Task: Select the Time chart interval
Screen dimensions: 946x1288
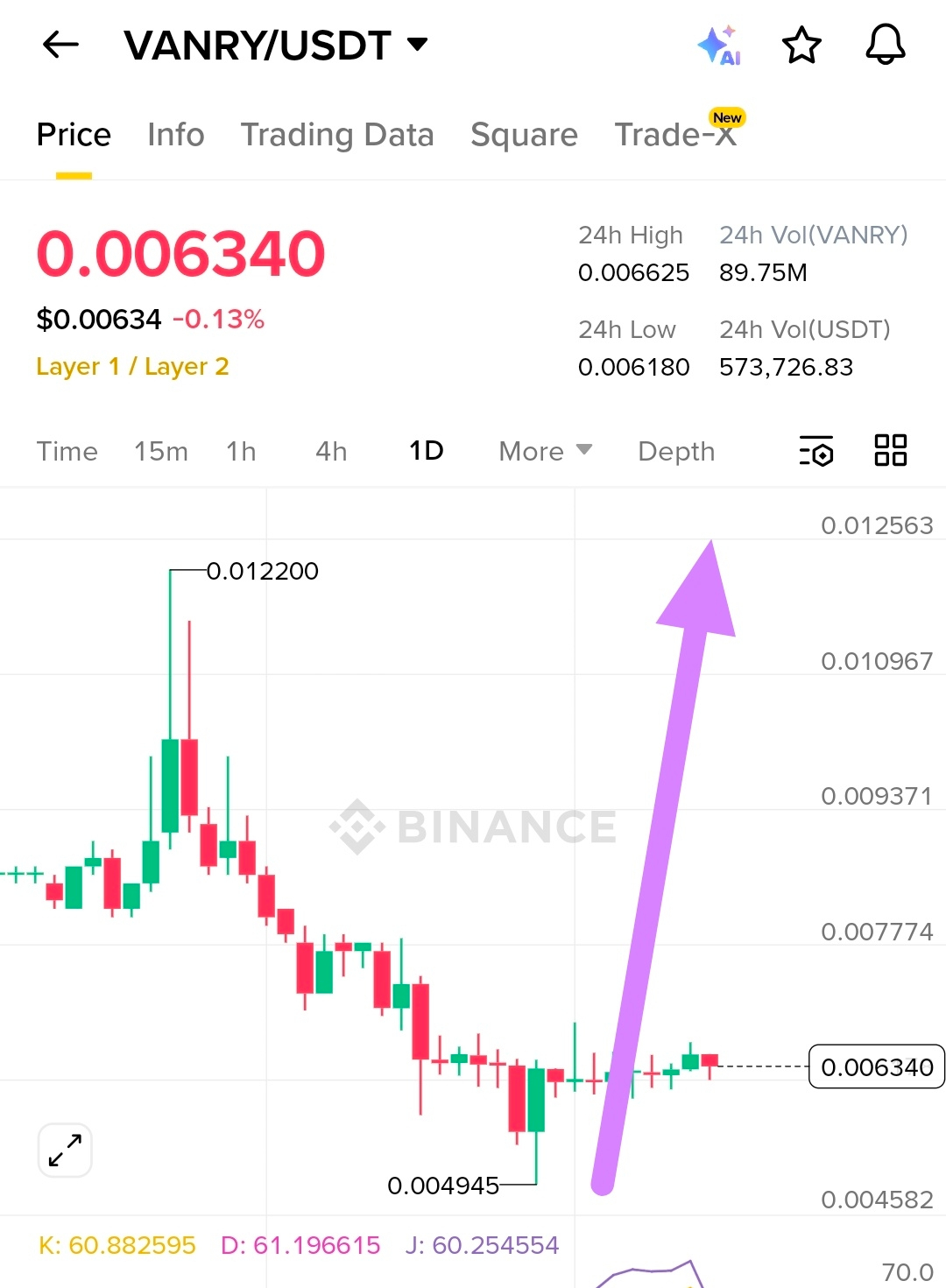Action: pyautogui.click(x=67, y=451)
